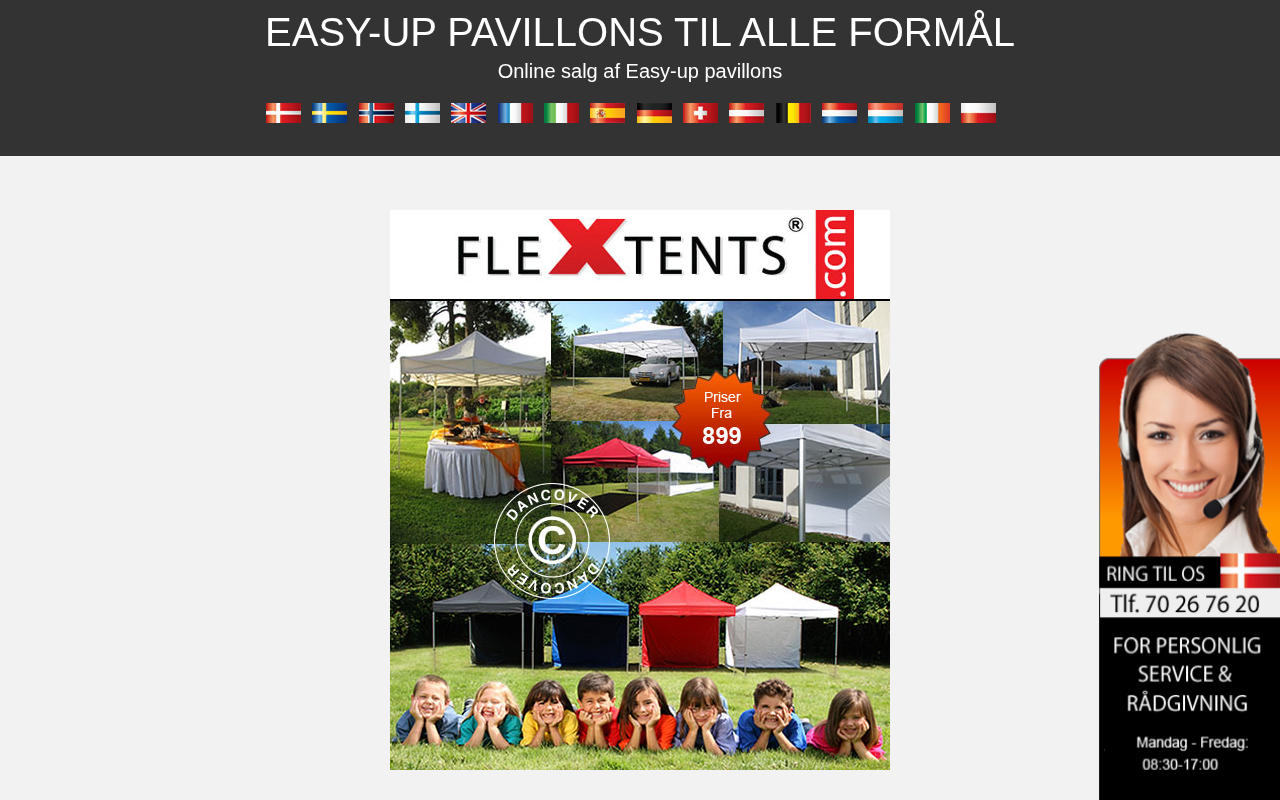Image resolution: width=1280 pixels, height=800 pixels.
Task: Tap the Austrian flag
Action: [746, 113]
